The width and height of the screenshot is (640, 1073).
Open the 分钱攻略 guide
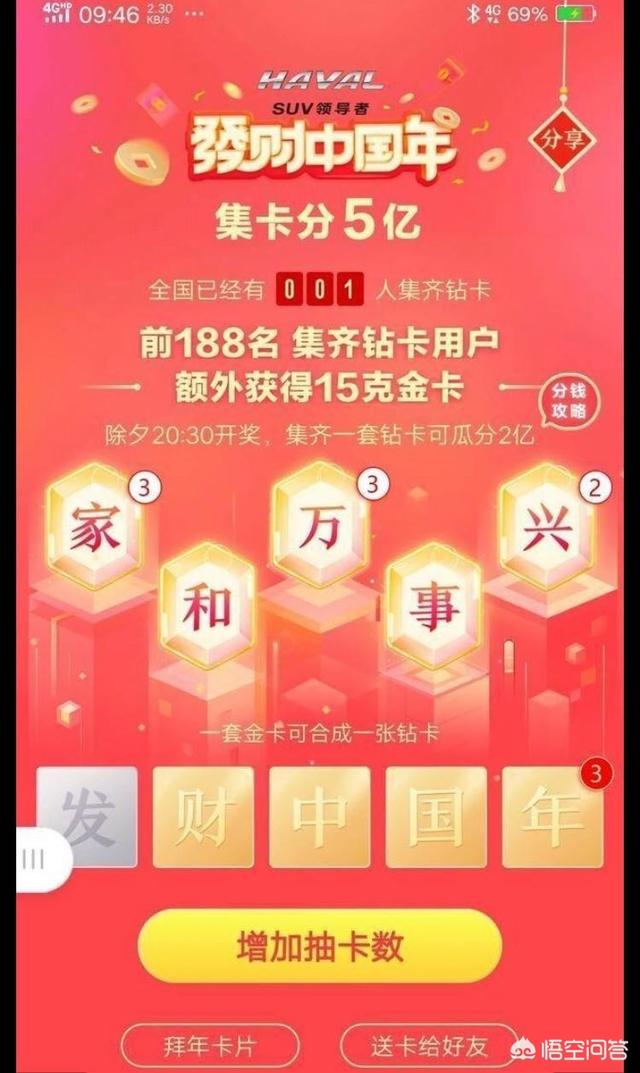[x=564, y=400]
